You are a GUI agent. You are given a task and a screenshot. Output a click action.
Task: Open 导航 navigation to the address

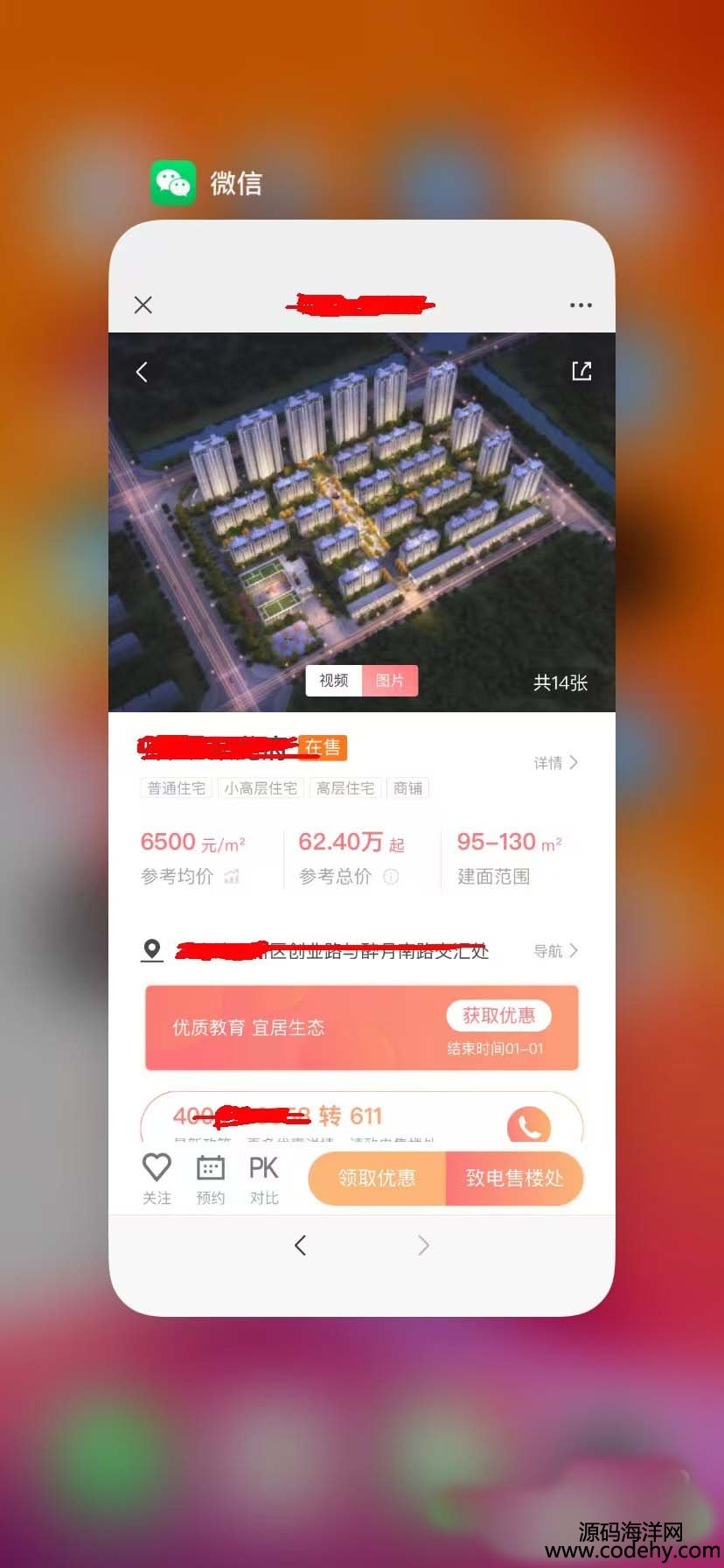555,951
